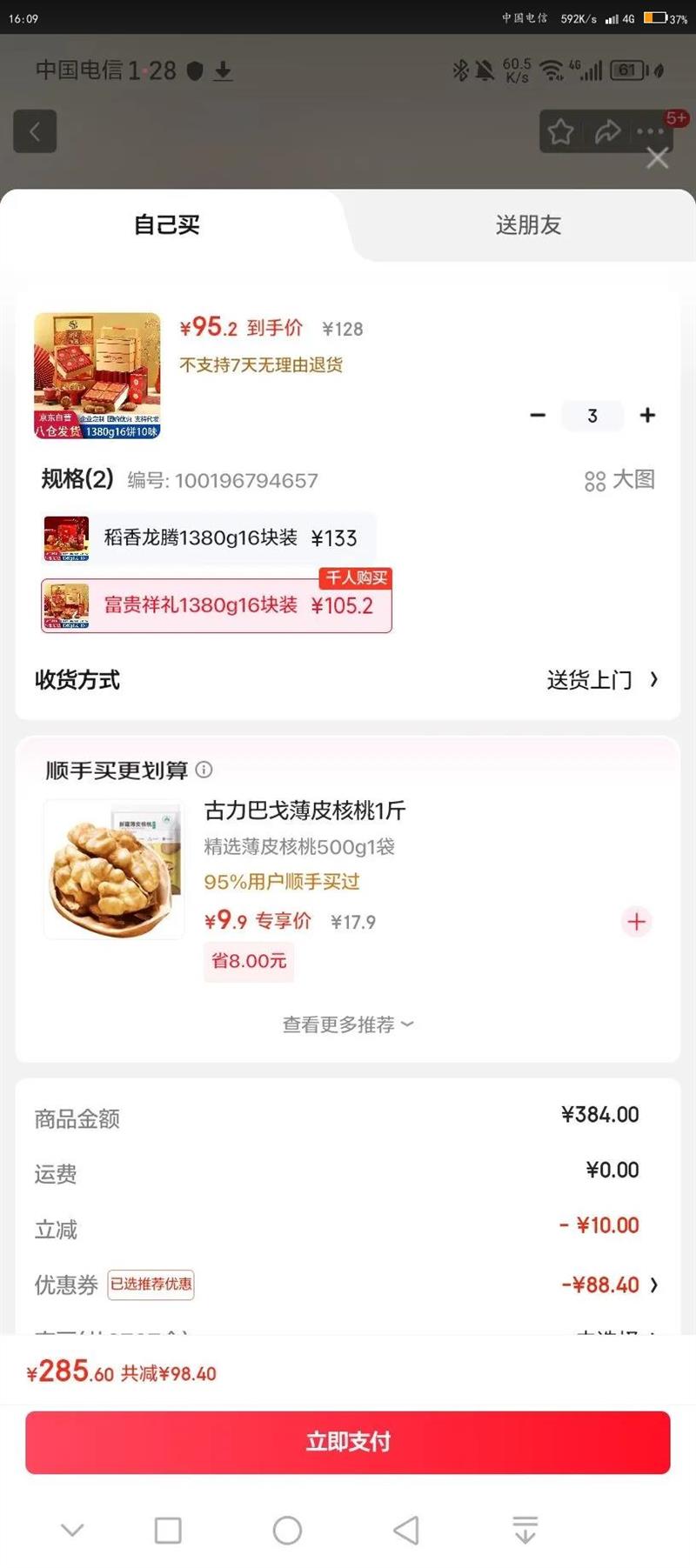Viewport: 696px width, 1568px height.
Task: Close the purchase sheet
Action: [x=657, y=158]
